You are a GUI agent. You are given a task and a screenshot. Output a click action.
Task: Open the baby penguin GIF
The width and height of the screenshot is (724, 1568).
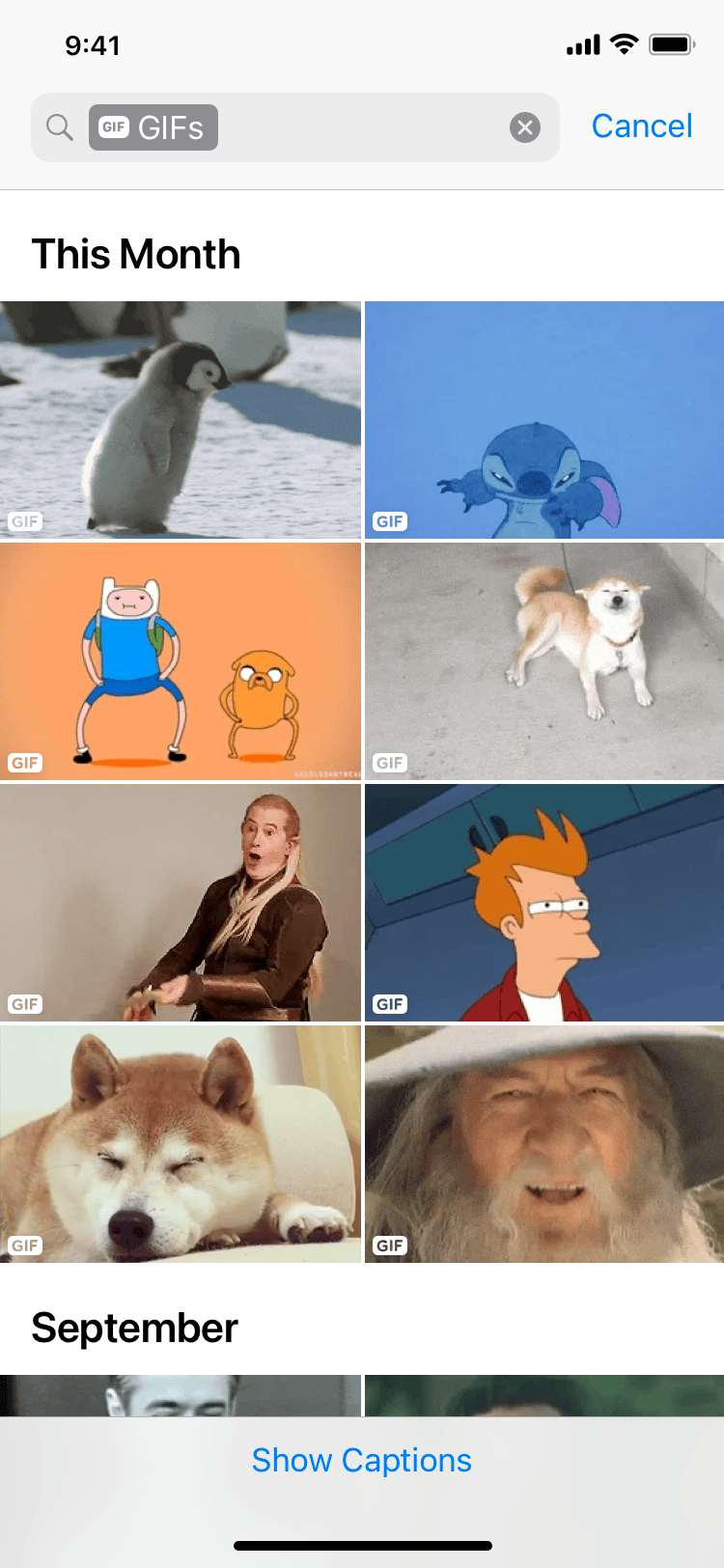click(x=181, y=419)
